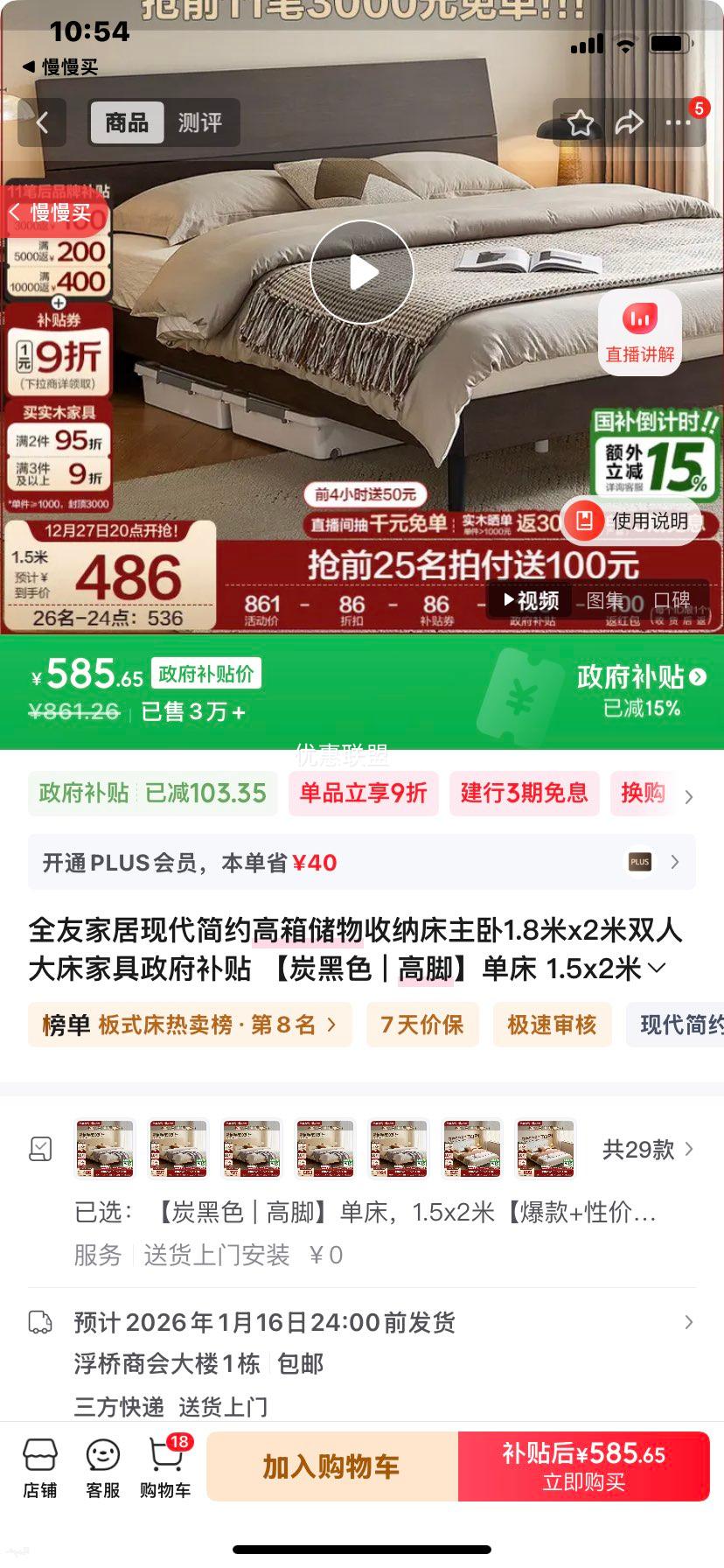Play the product video
The width and height of the screenshot is (724, 1568).
pyautogui.click(x=362, y=272)
